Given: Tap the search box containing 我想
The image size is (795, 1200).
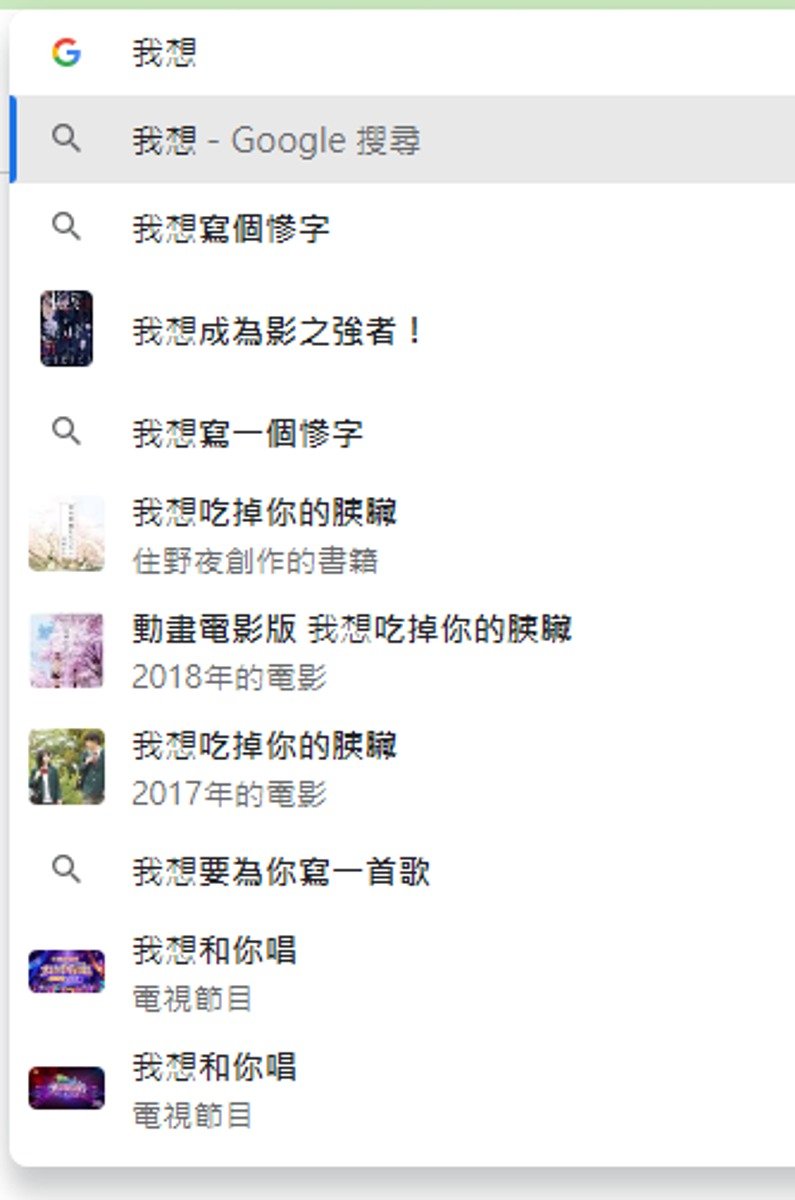Looking at the screenshot, I should pyautogui.click(x=400, y=53).
